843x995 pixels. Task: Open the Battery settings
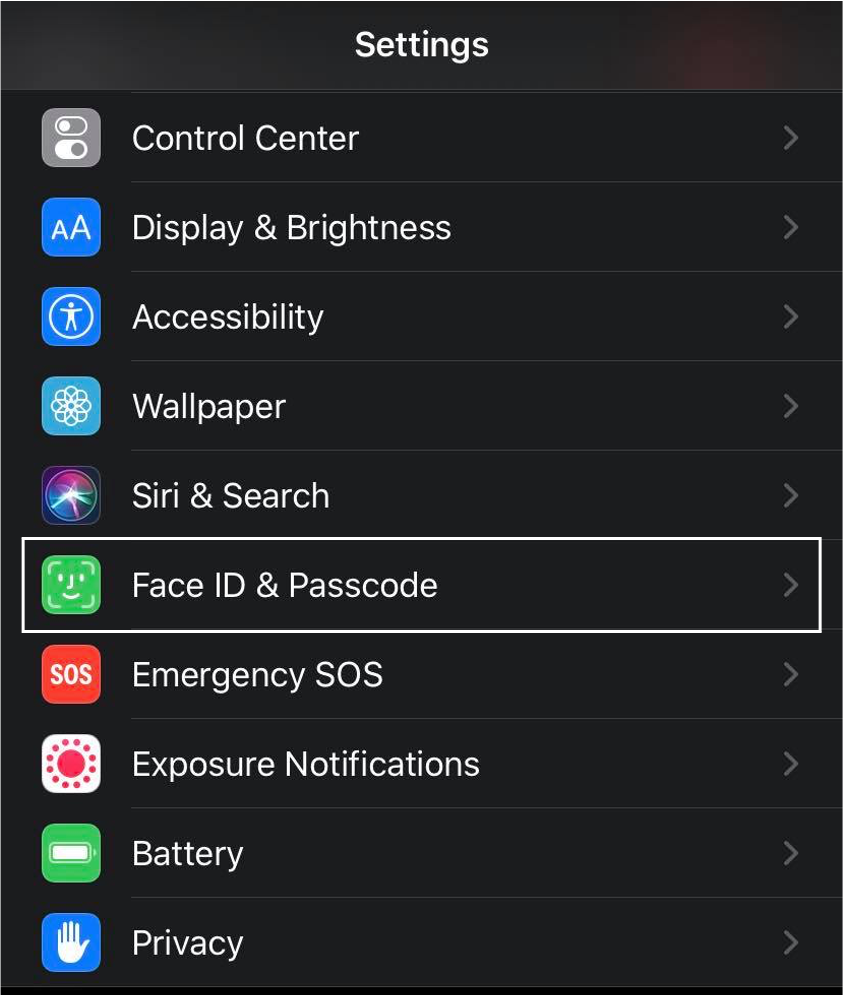tap(188, 854)
